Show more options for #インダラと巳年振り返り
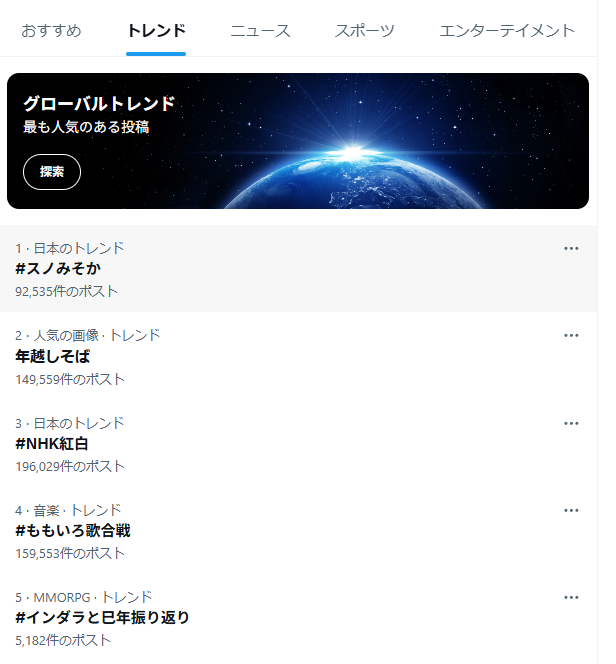The width and height of the screenshot is (616, 664). pyautogui.click(x=571, y=597)
